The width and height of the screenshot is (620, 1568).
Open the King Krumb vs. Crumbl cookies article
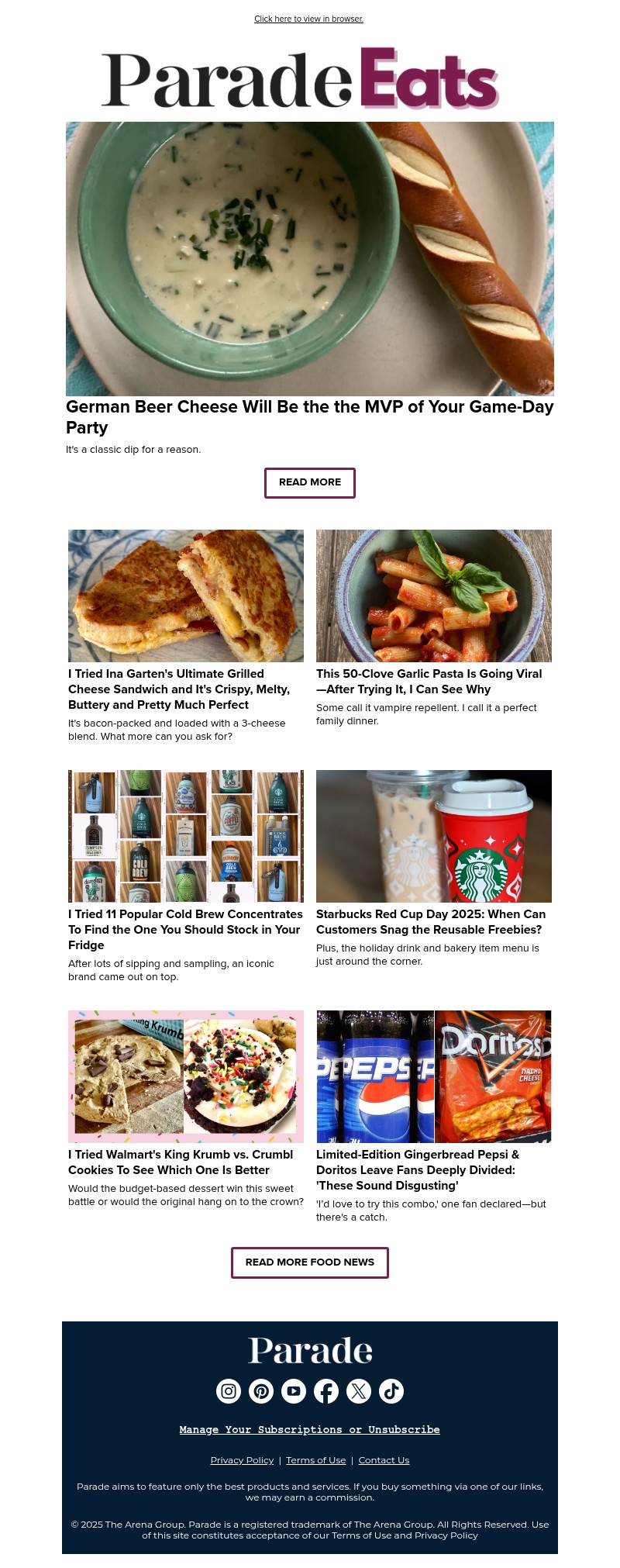[x=181, y=1162]
